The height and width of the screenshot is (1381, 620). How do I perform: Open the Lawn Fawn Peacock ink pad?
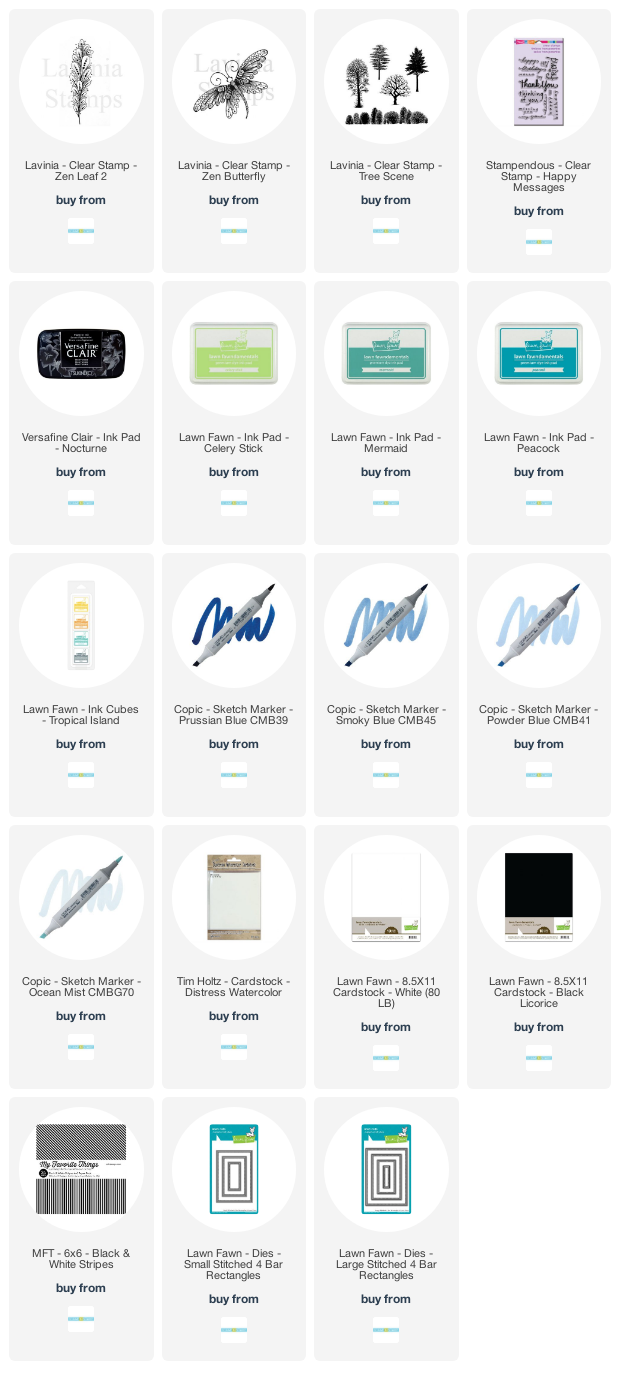pos(538,413)
